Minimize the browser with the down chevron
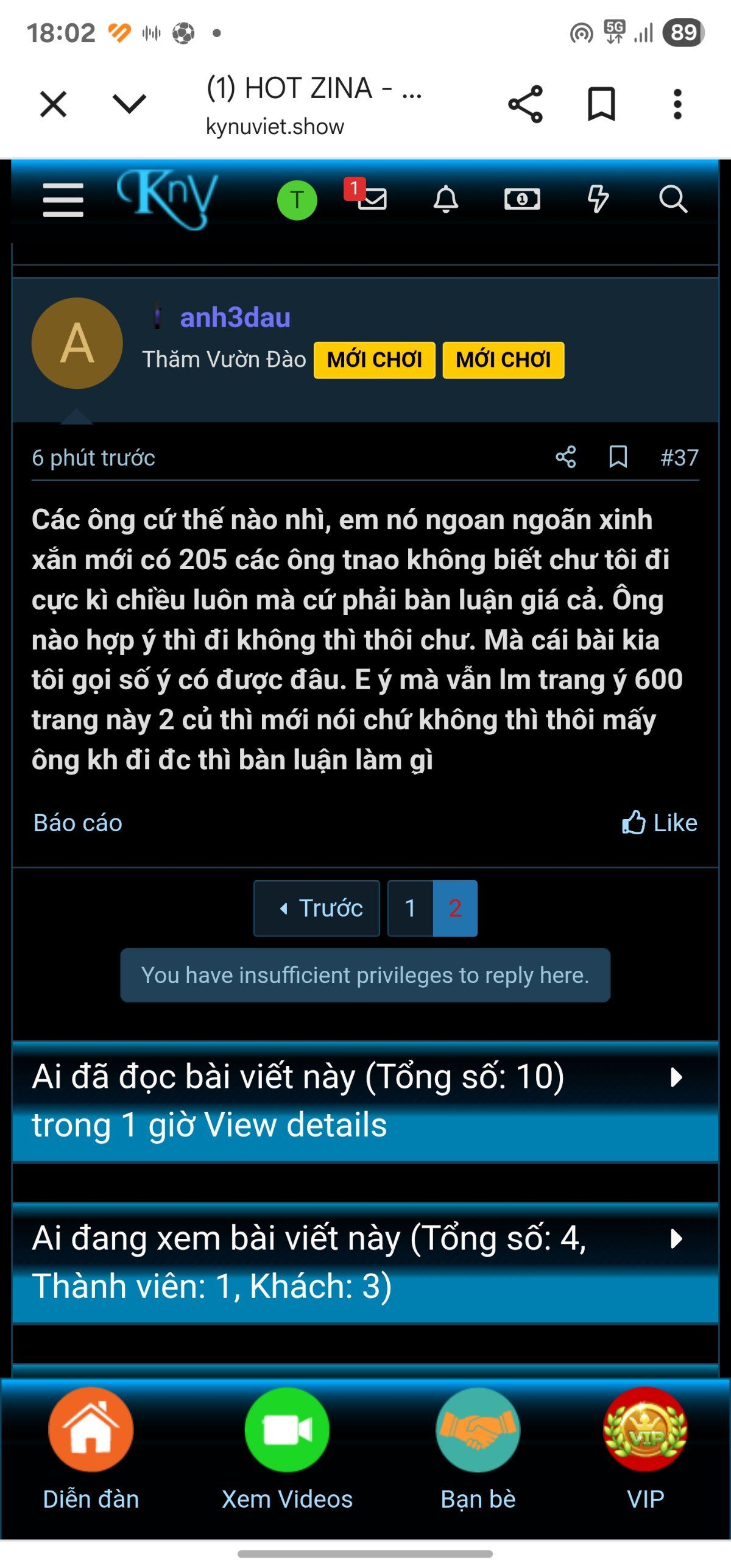Viewport: 731px width, 1568px height. click(x=130, y=104)
